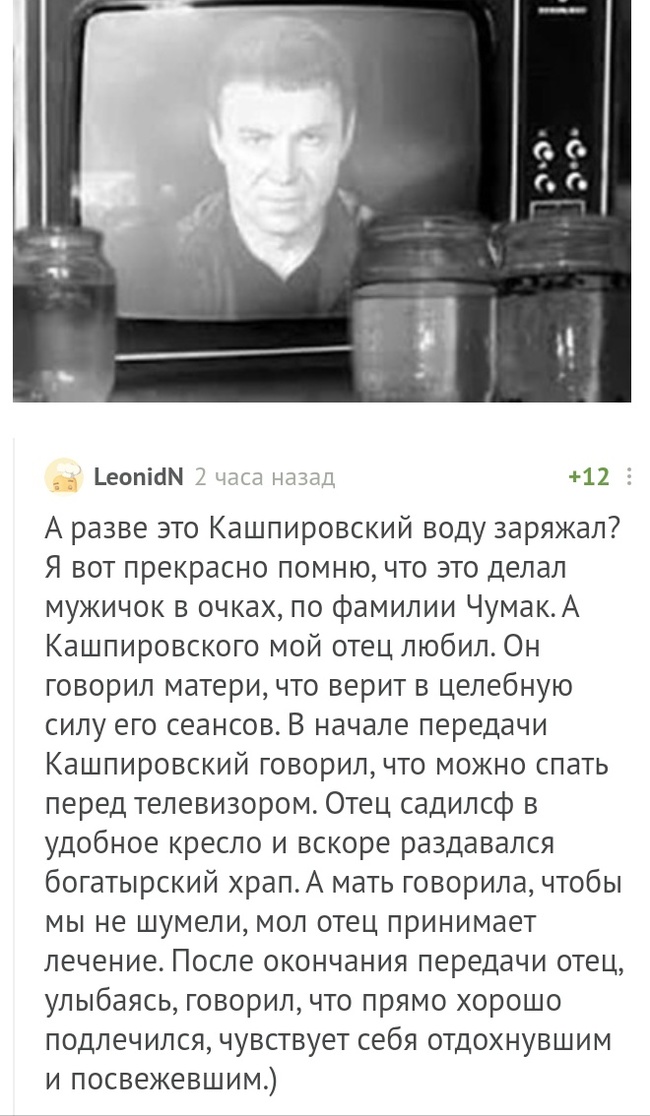Open LeonidN's profile from the username
650x1116 pixels.
pyautogui.click(x=138, y=478)
